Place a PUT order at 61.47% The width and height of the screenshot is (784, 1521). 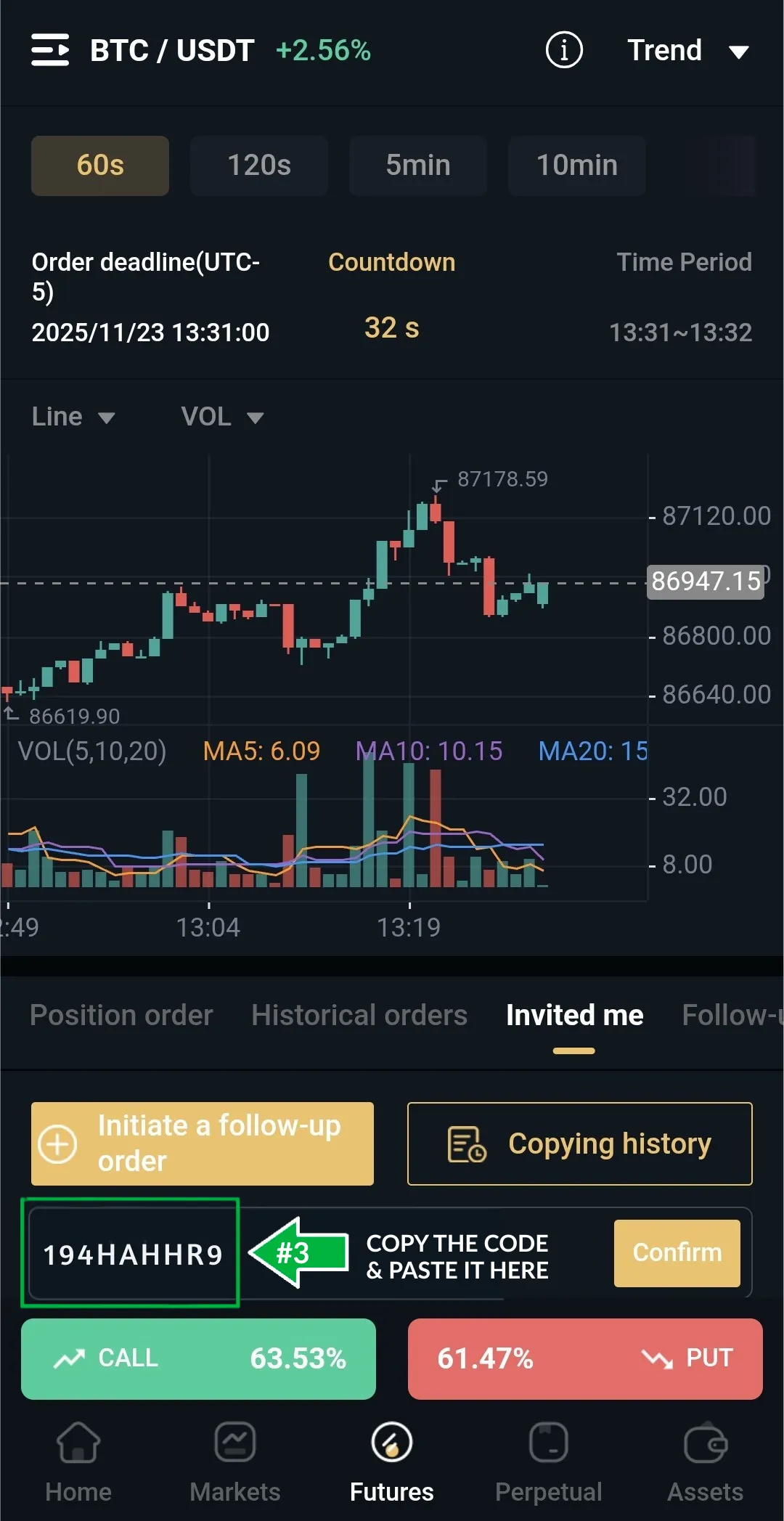point(585,1358)
